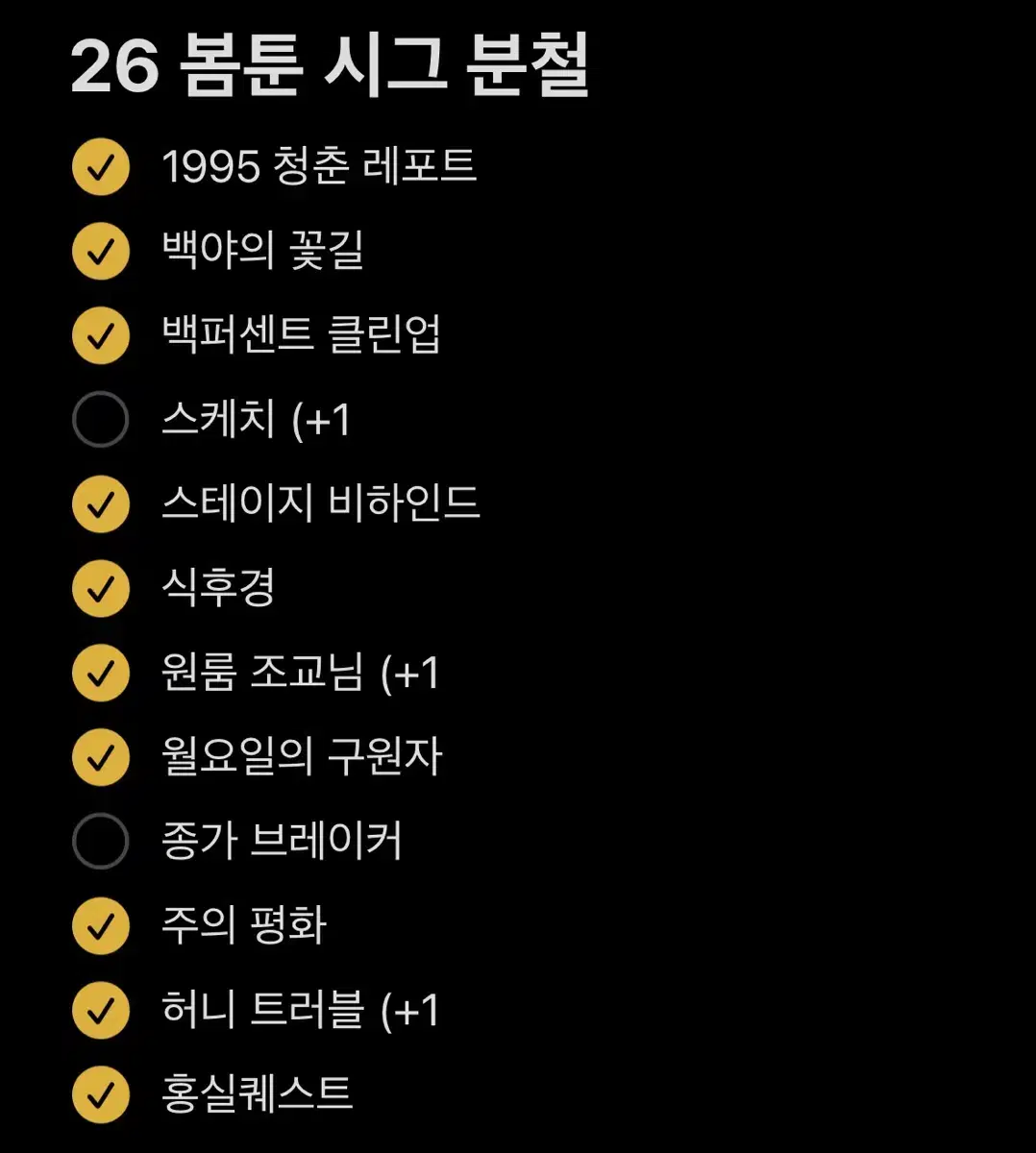The height and width of the screenshot is (1153, 1036).
Task: Uncheck the 허니 트러블 (+1 item
Action: click(x=100, y=1011)
